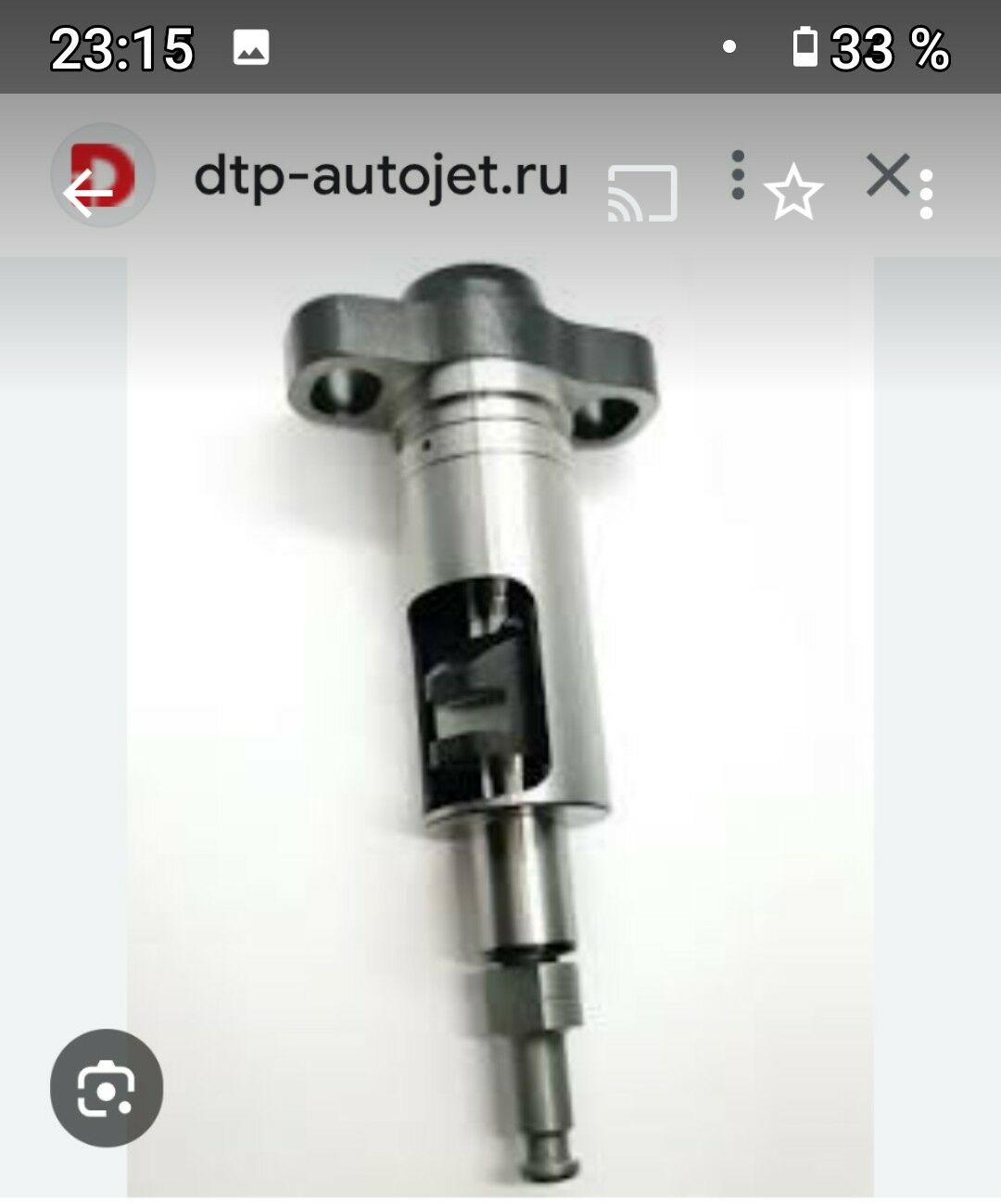
Task: Open the dark three-dot overflow menu
Action: click(x=738, y=175)
